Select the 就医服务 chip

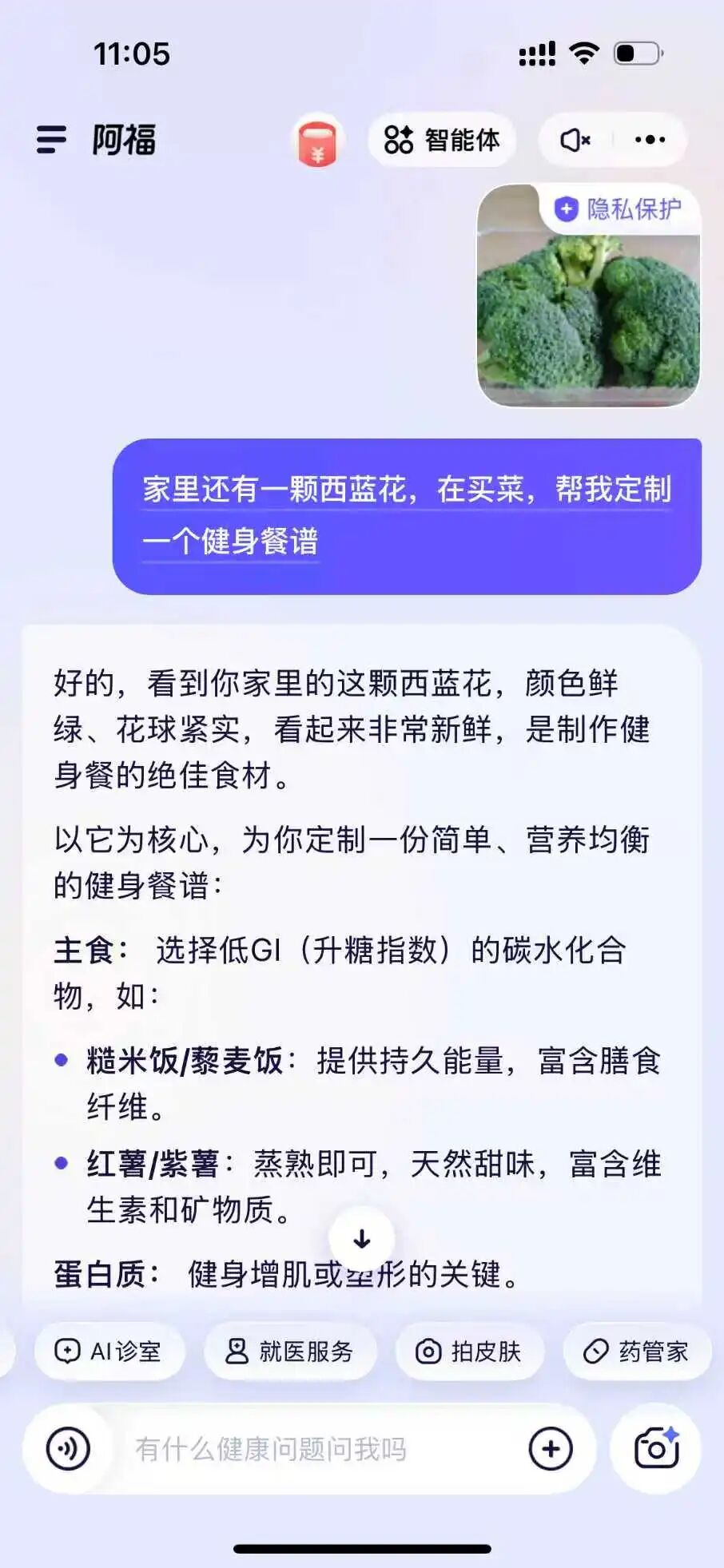290,1352
